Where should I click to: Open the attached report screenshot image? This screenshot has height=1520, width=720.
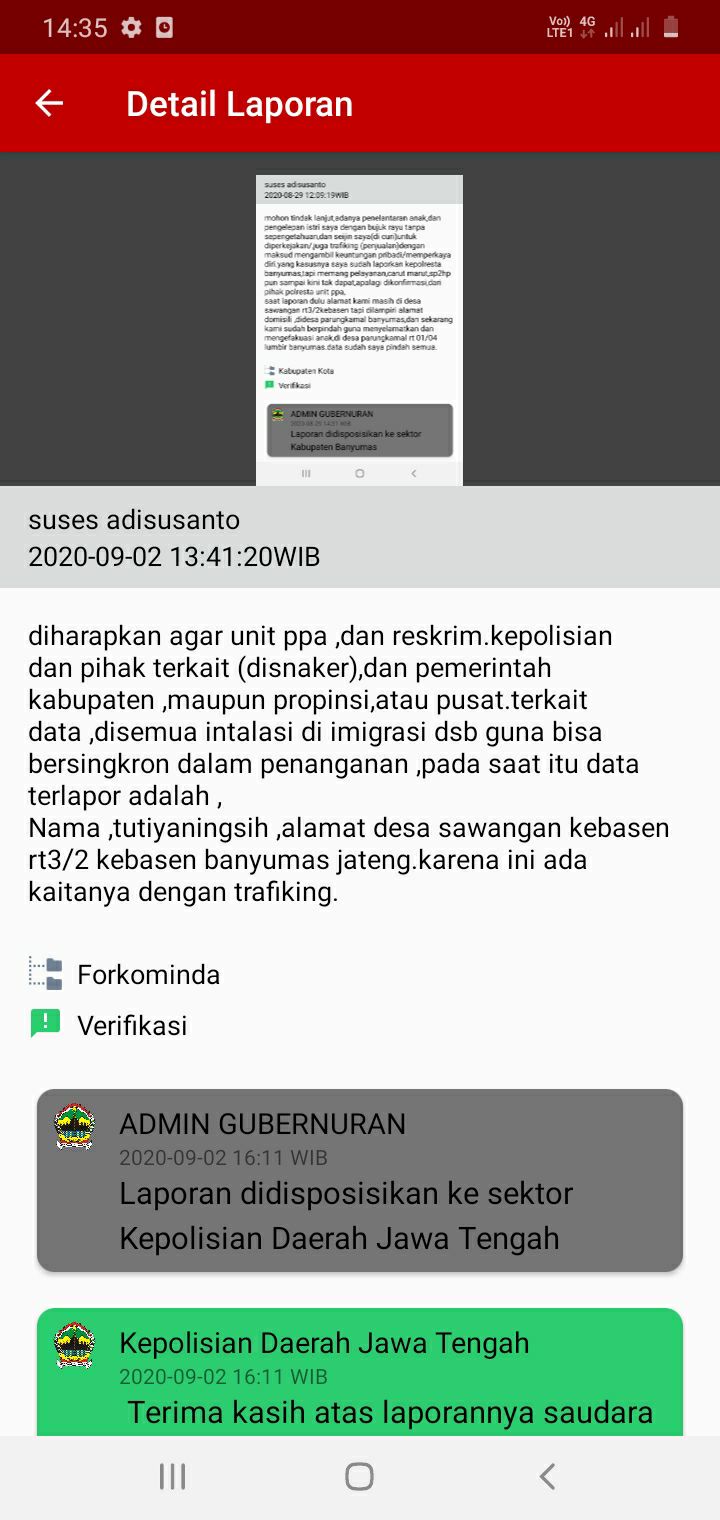(x=359, y=330)
